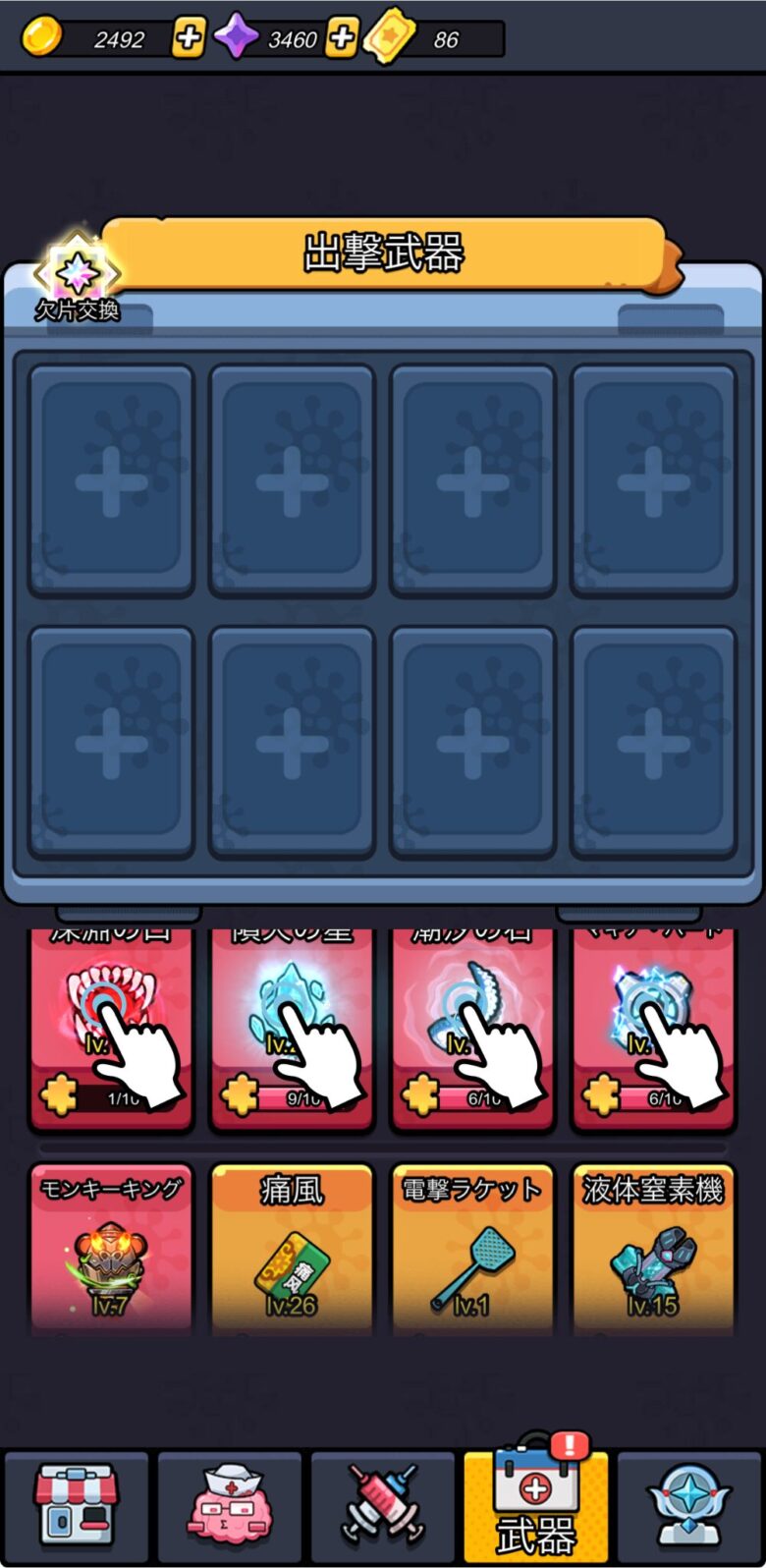Add more purple gems with plus button

click(x=341, y=39)
